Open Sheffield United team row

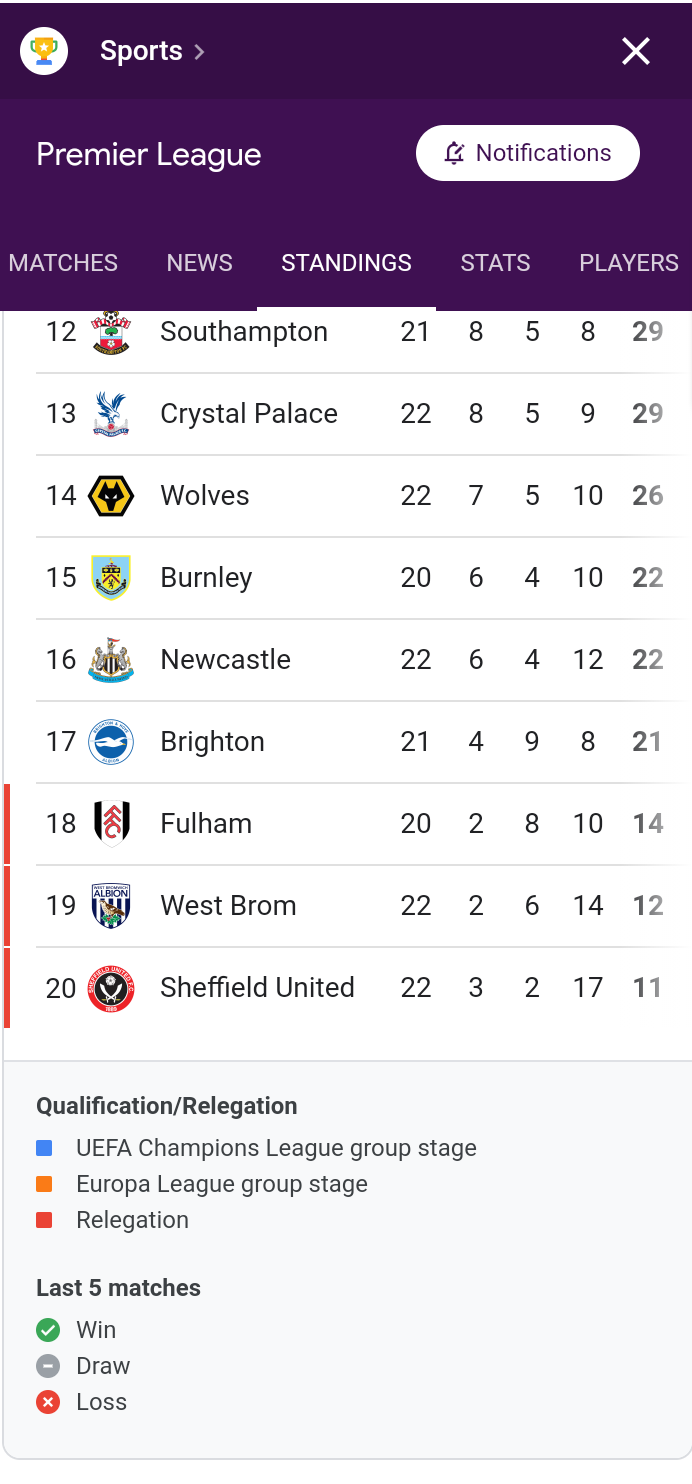(x=346, y=988)
